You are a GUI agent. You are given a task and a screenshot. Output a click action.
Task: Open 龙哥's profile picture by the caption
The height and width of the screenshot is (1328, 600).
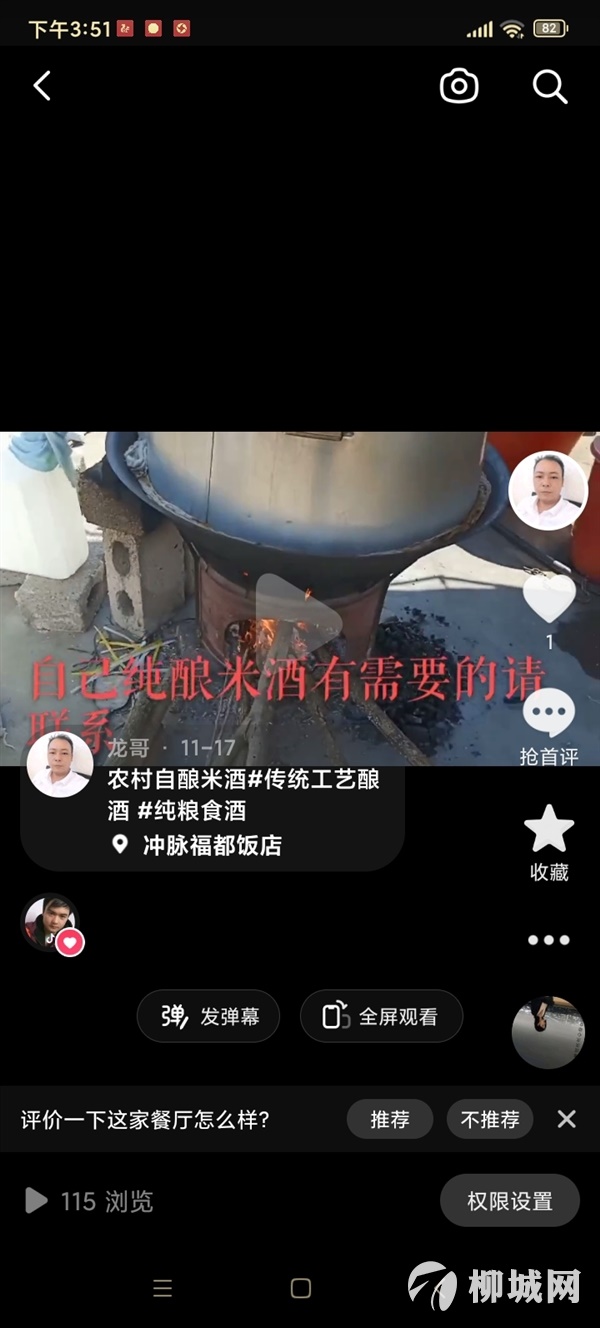pos(60,765)
